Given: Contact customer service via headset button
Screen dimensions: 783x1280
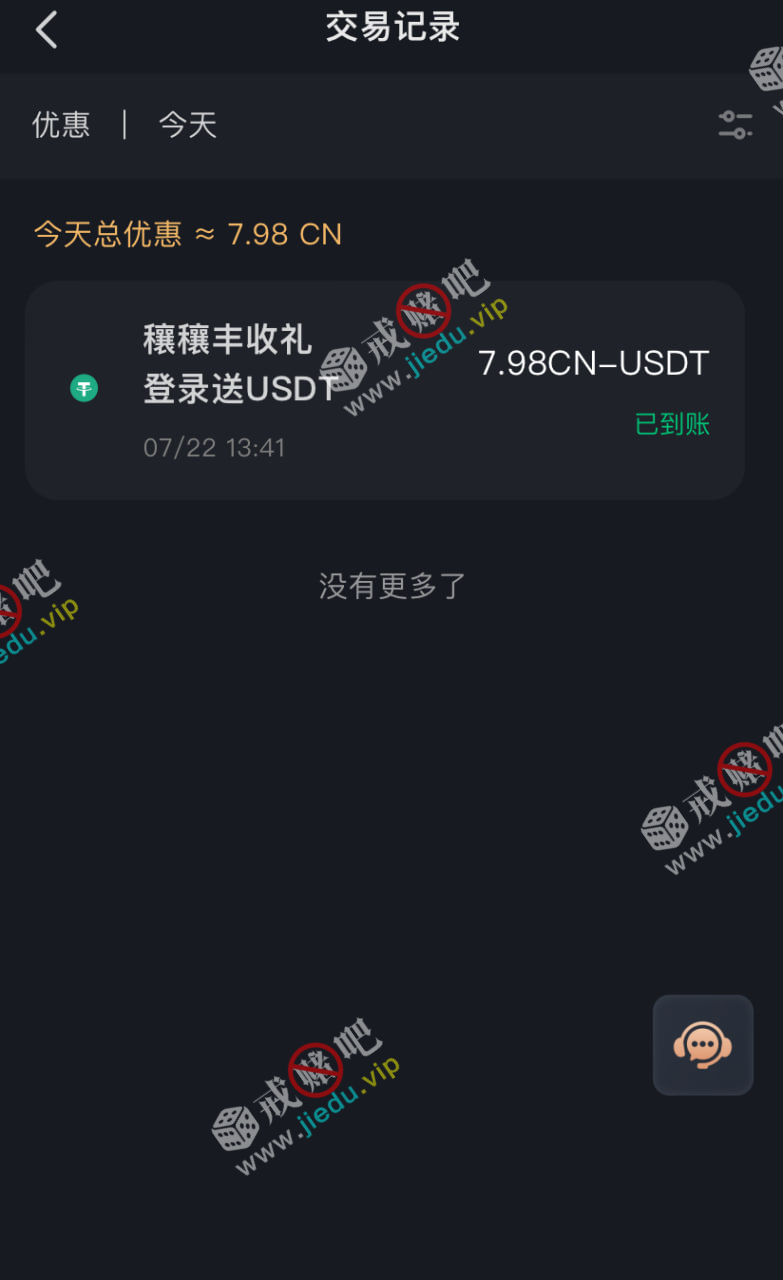Looking at the screenshot, I should [702, 1045].
